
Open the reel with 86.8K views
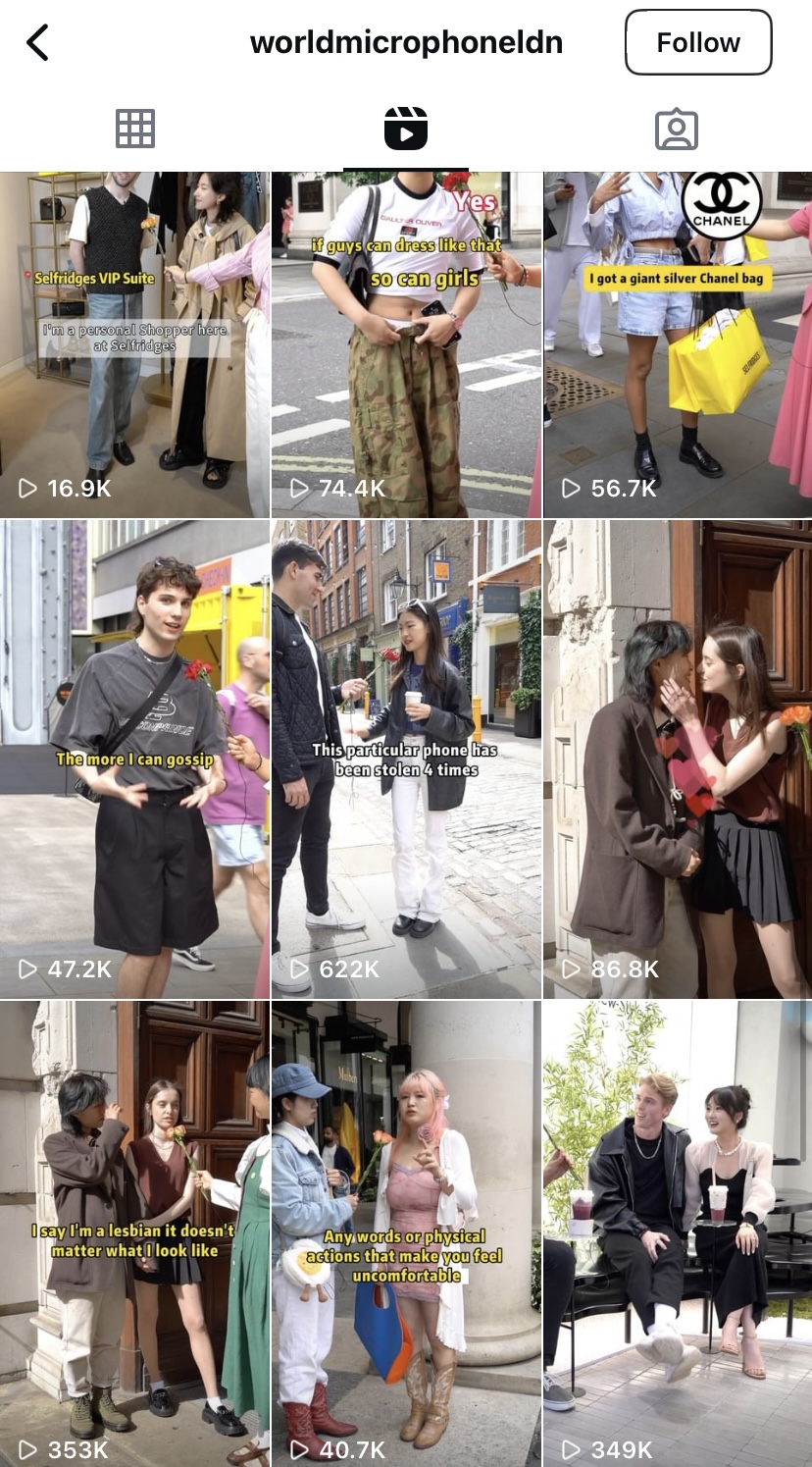(678, 759)
